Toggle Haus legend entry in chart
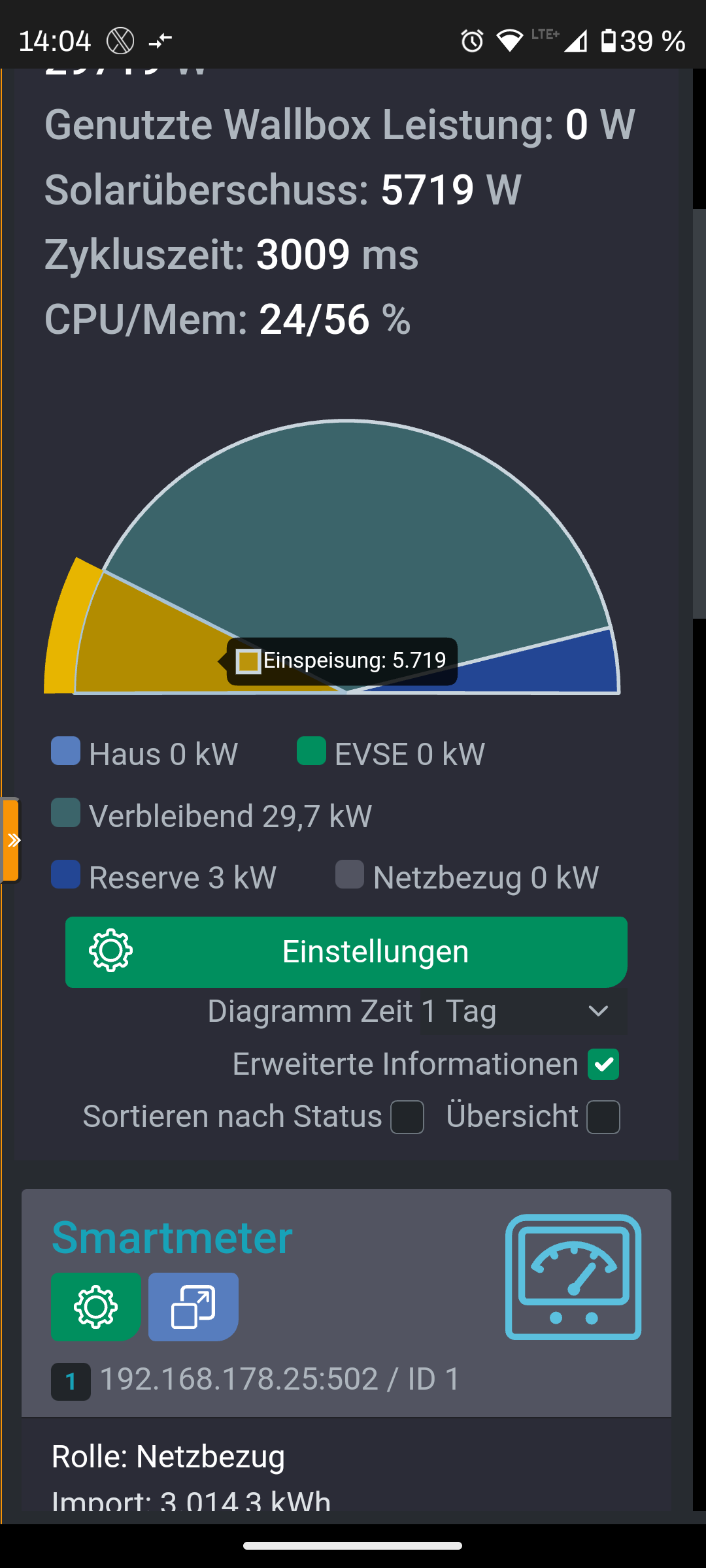706x1568 pixels. [x=144, y=753]
